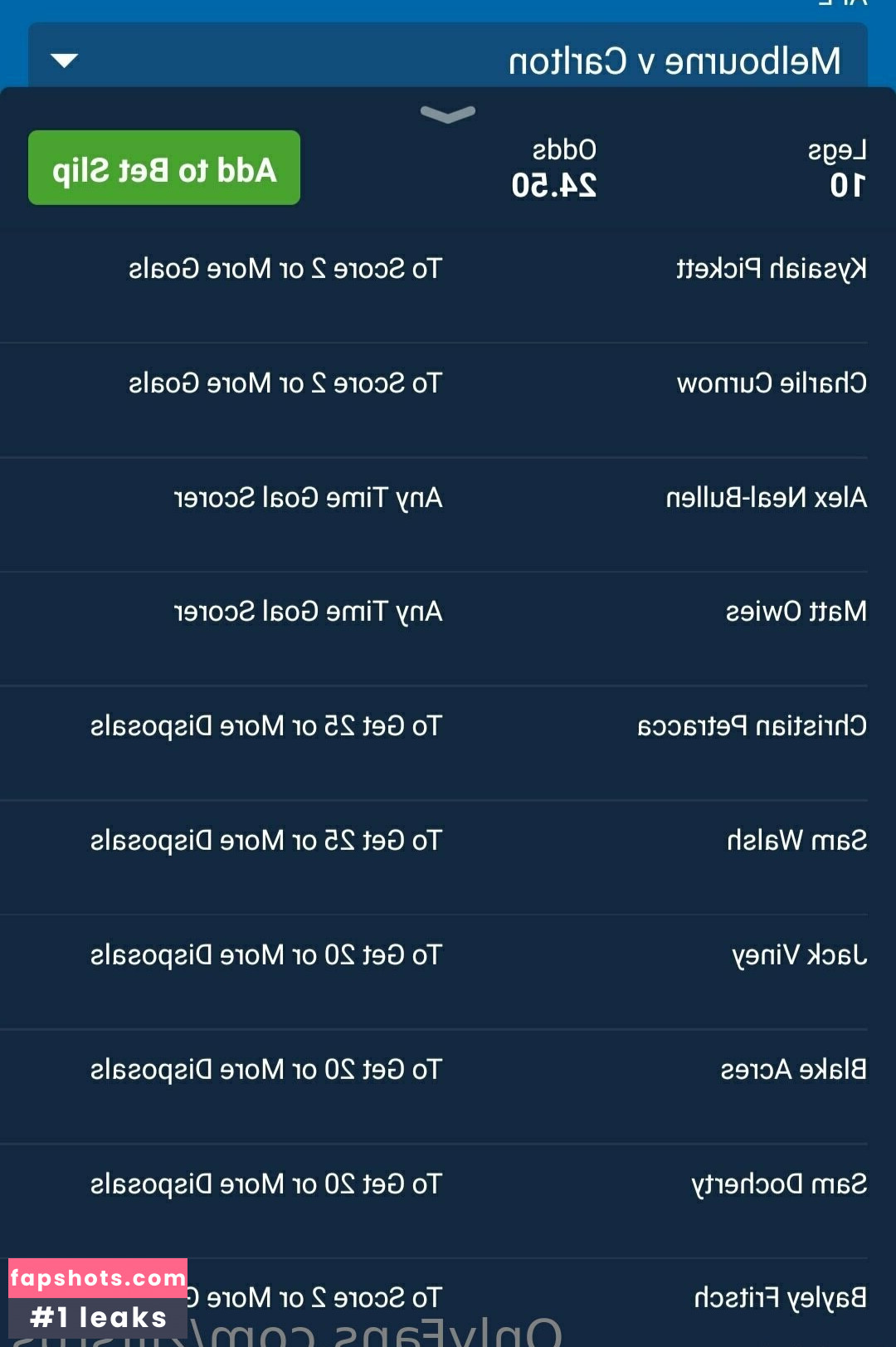
Task: Open the Melbourne v Carlton match dropdown
Action: coord(448,60)
